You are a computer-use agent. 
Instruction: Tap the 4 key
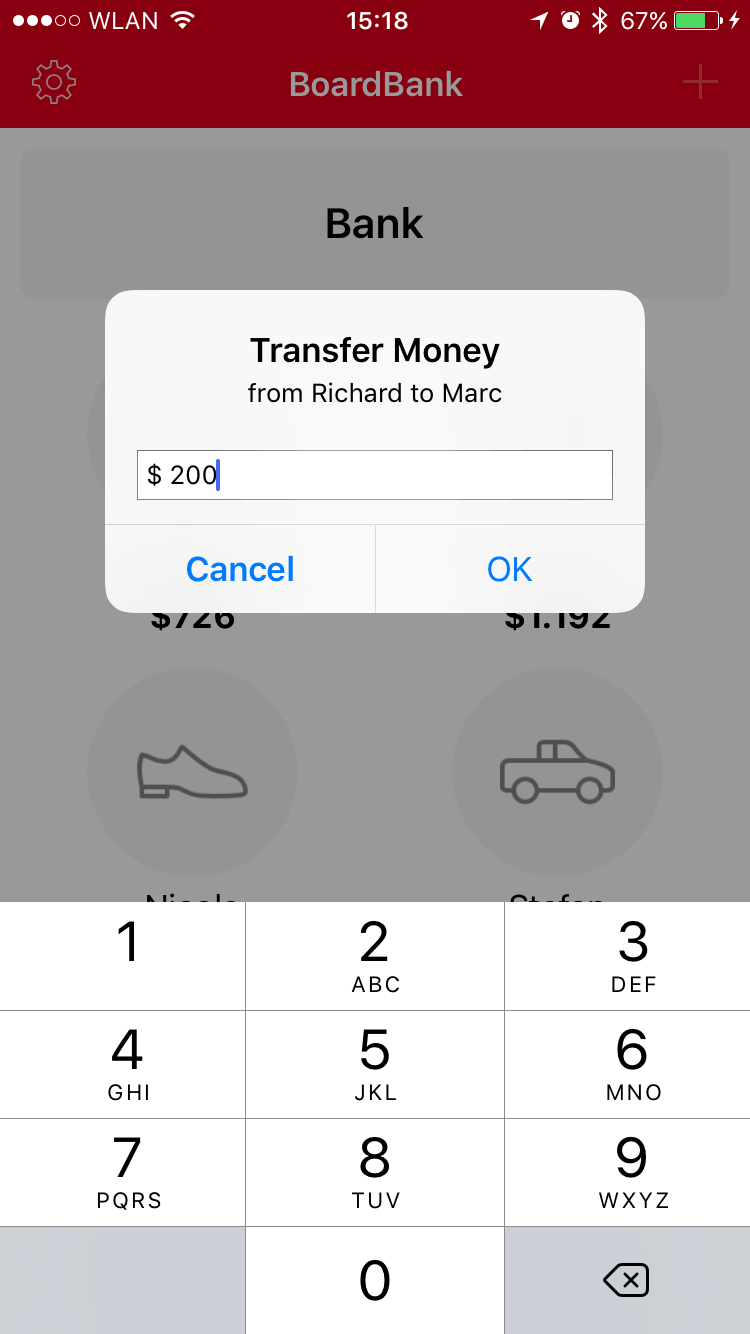tap(127, 1063)
